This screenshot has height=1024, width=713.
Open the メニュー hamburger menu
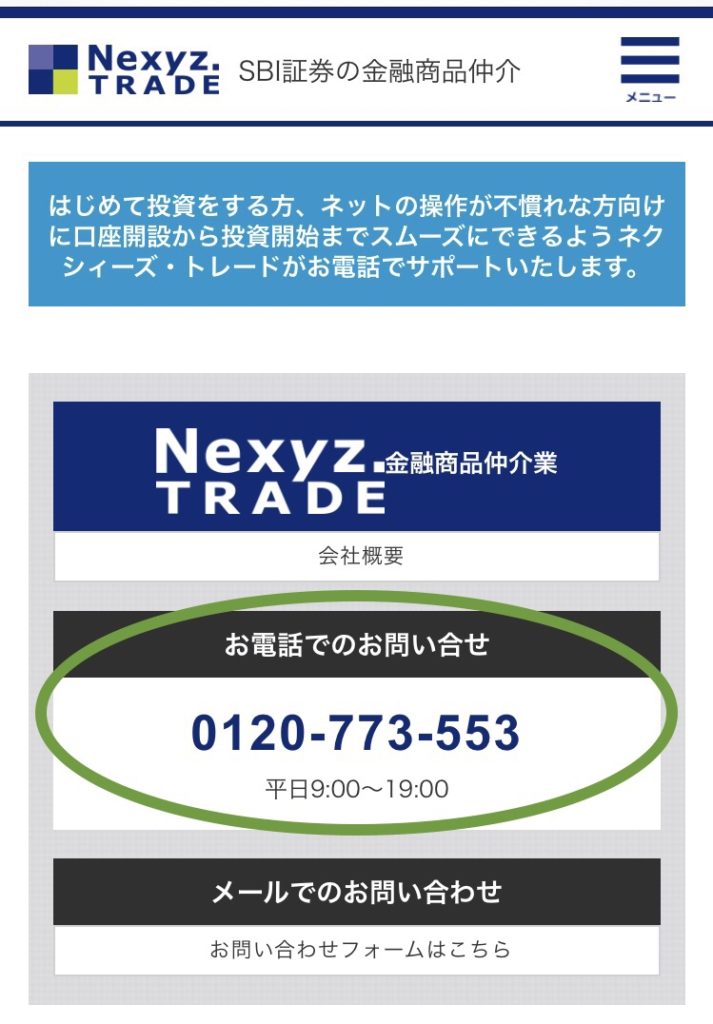[x=649, y=68]
